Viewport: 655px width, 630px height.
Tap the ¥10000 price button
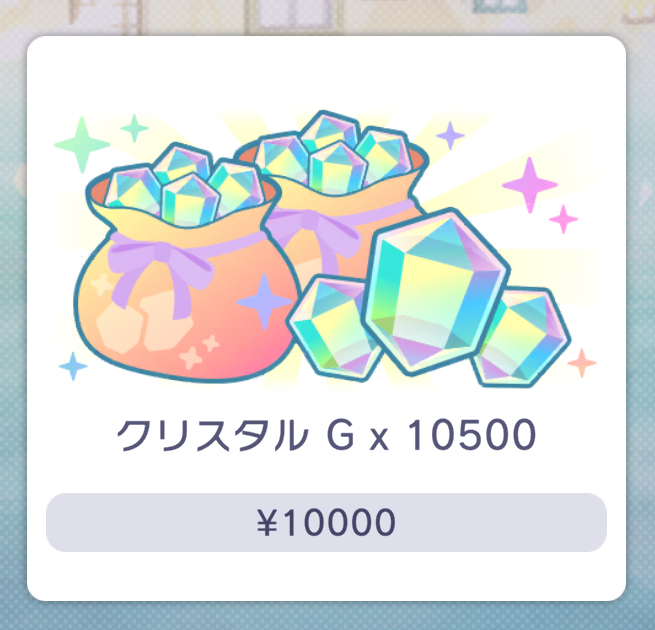(326, 522)
